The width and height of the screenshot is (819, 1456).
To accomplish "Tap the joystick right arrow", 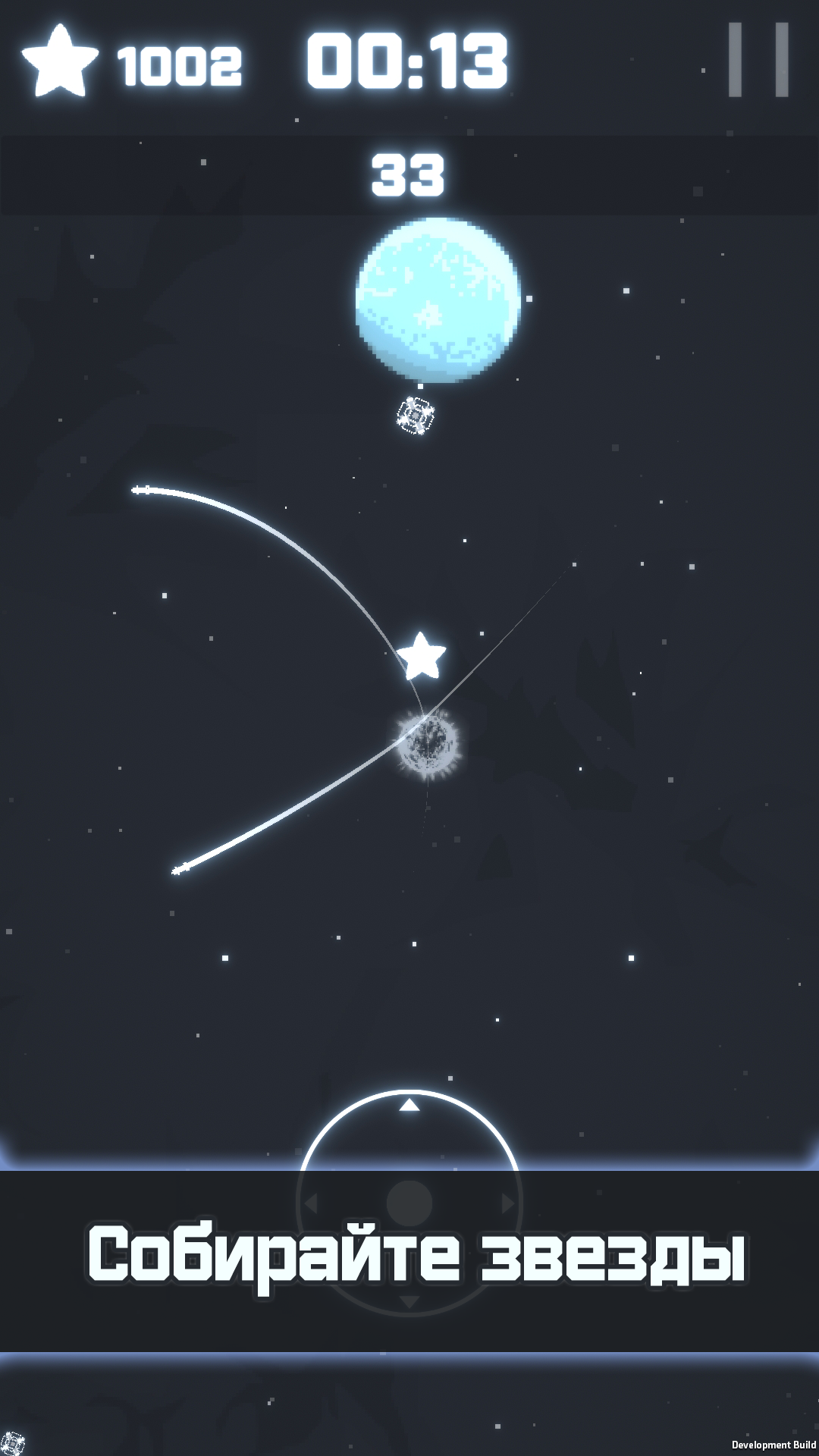I will [x=508, y=1203].
